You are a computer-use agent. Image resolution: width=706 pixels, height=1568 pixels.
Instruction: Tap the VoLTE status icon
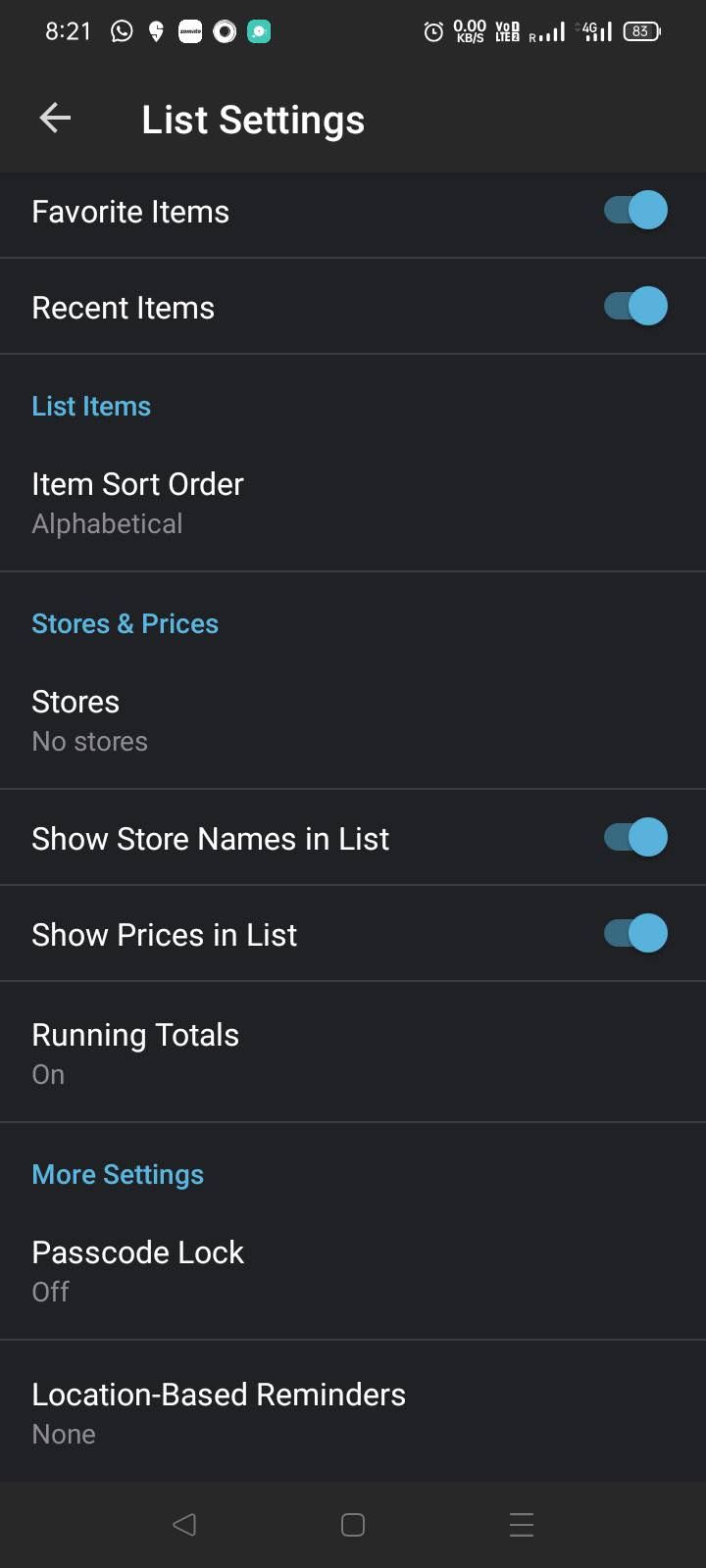[507, 30]
